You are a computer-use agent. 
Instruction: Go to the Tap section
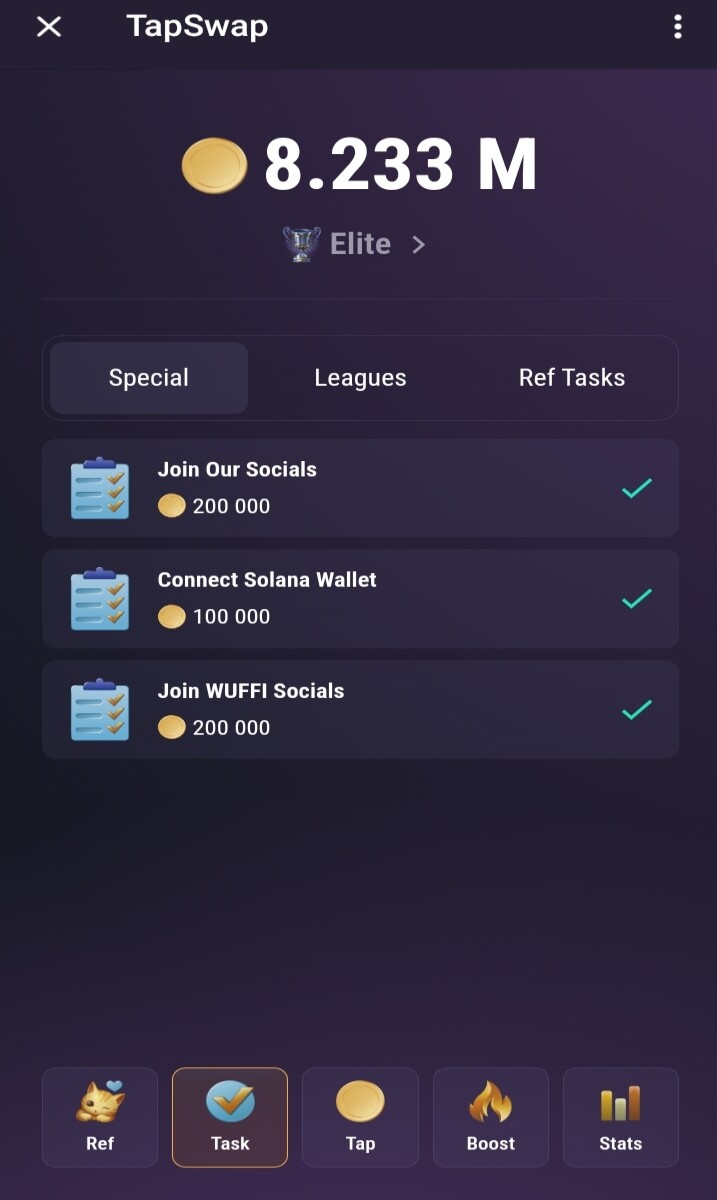click(360, 1117)
